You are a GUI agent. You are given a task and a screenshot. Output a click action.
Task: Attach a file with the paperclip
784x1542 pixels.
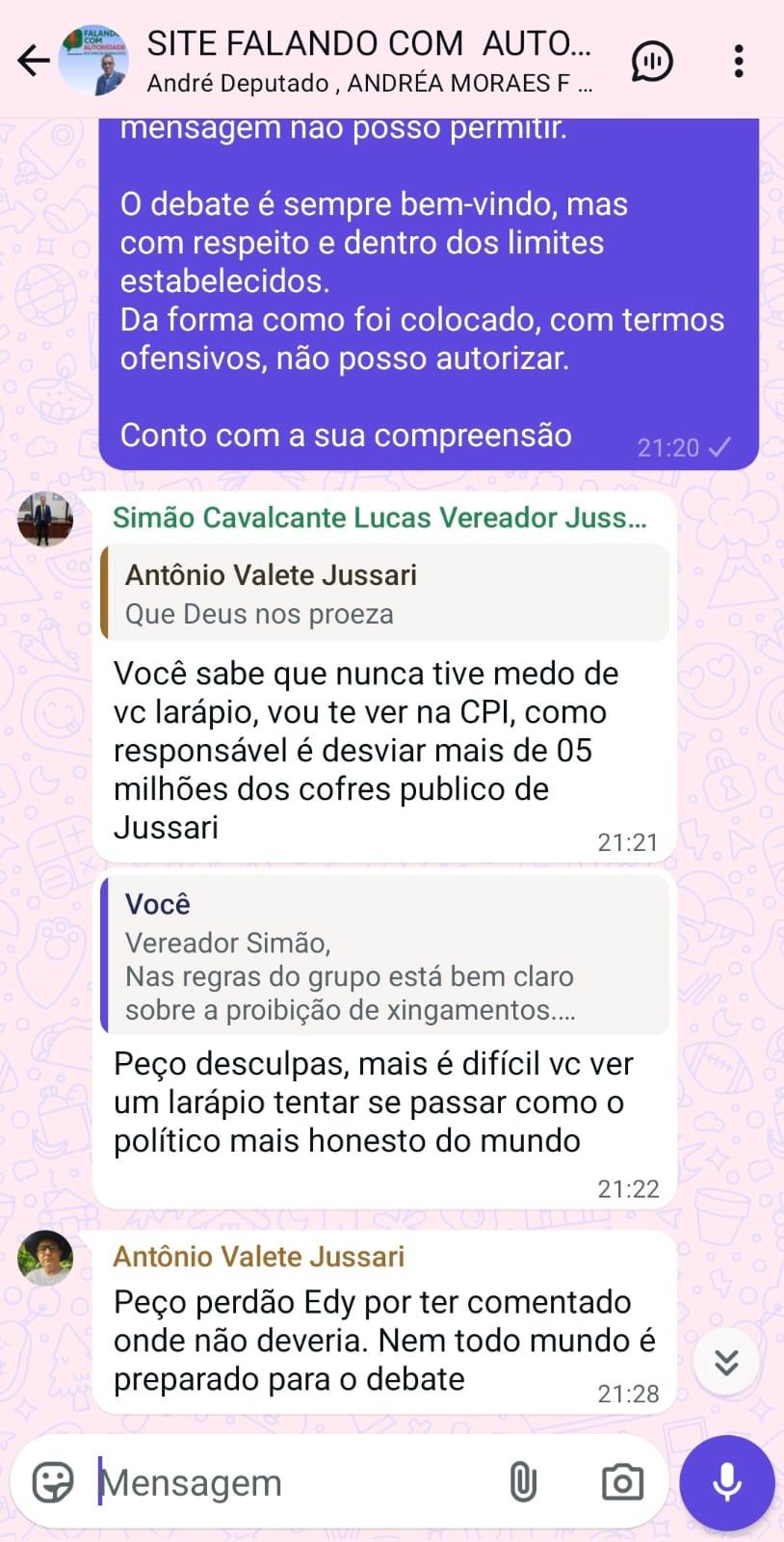click(x=522, y=1482)
